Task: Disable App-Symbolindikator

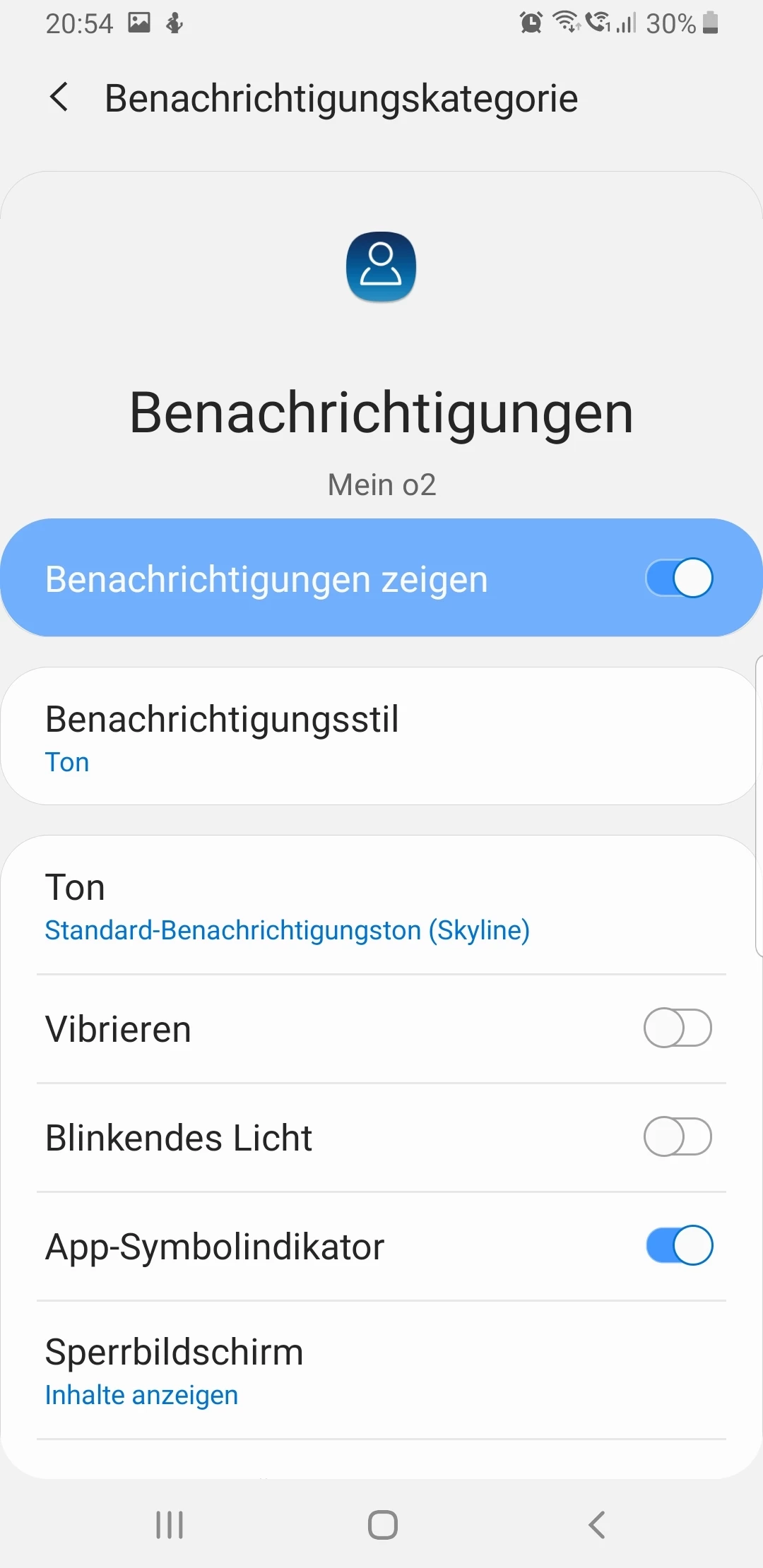Action: (678, 1245)
